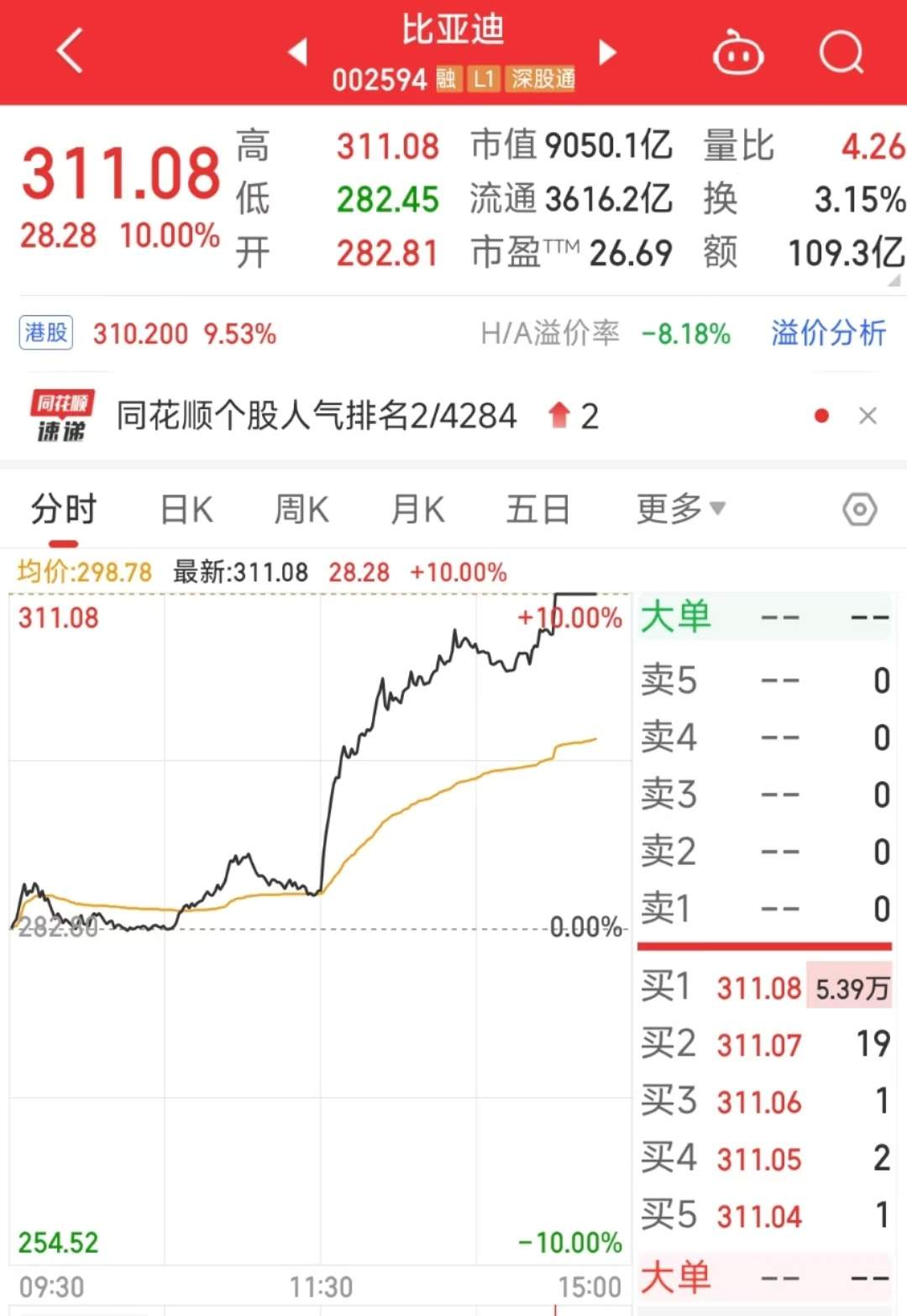The width and height of the screenshot is (907, 1316).
Task: Open 溢价分析 link
Action: click(828, 333)
